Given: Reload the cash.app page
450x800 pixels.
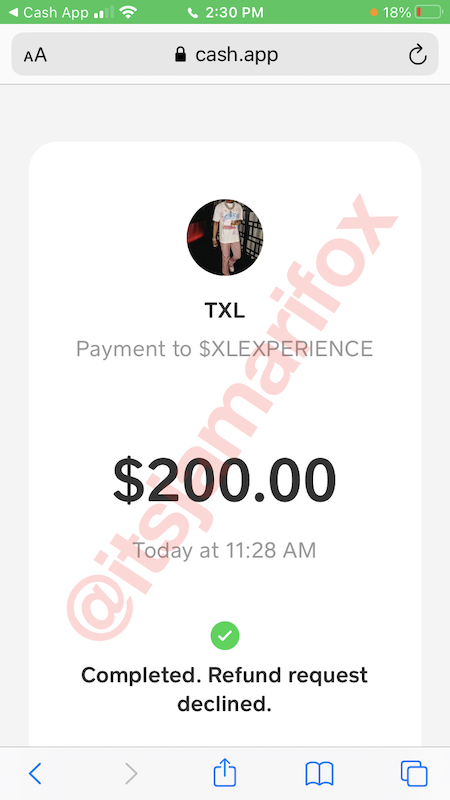Looking at the screenshot, I should pos(417,55).
